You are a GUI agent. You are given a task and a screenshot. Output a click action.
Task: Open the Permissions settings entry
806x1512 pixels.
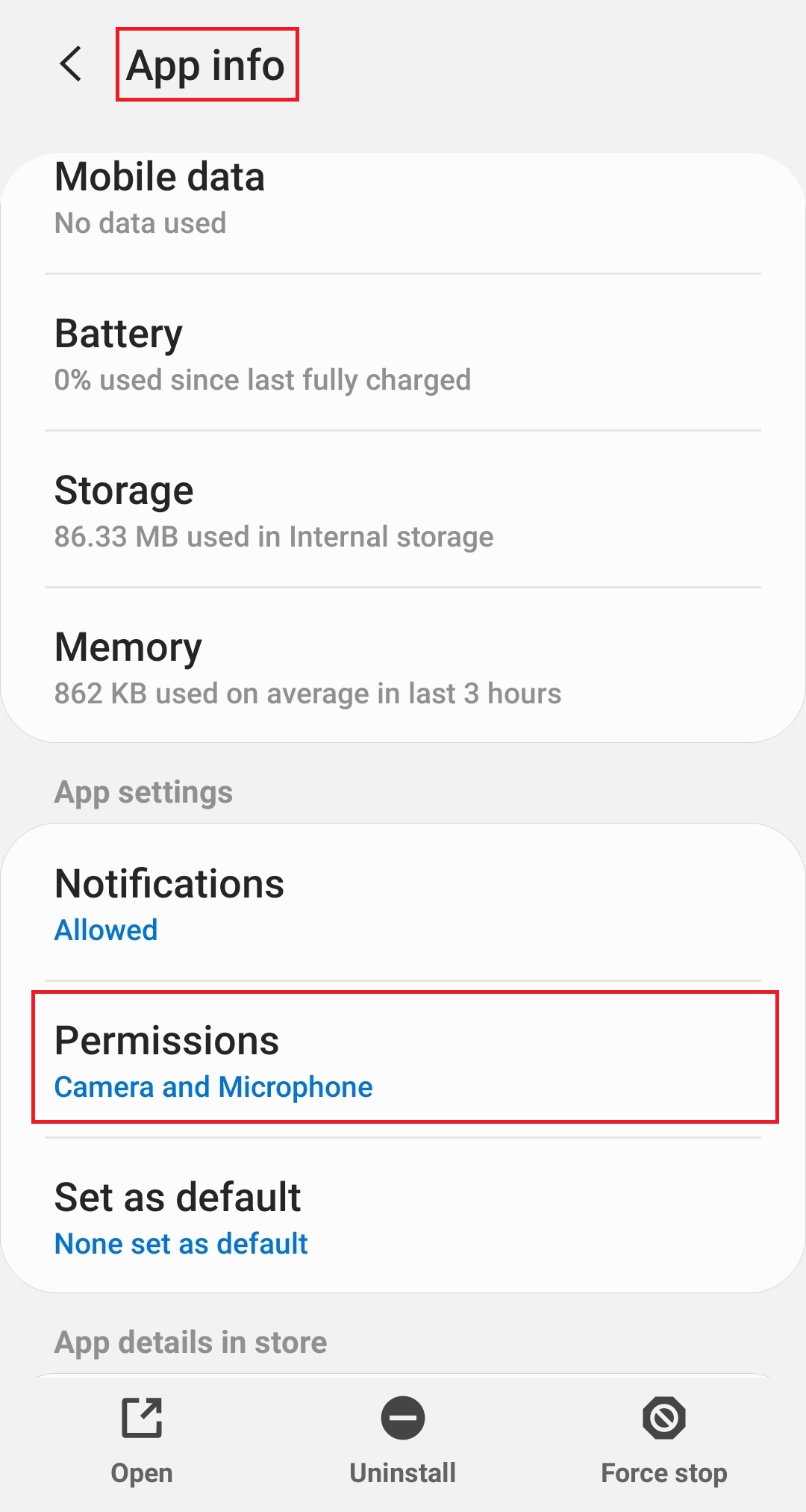pyautogui.click(x=167, y=1040)
